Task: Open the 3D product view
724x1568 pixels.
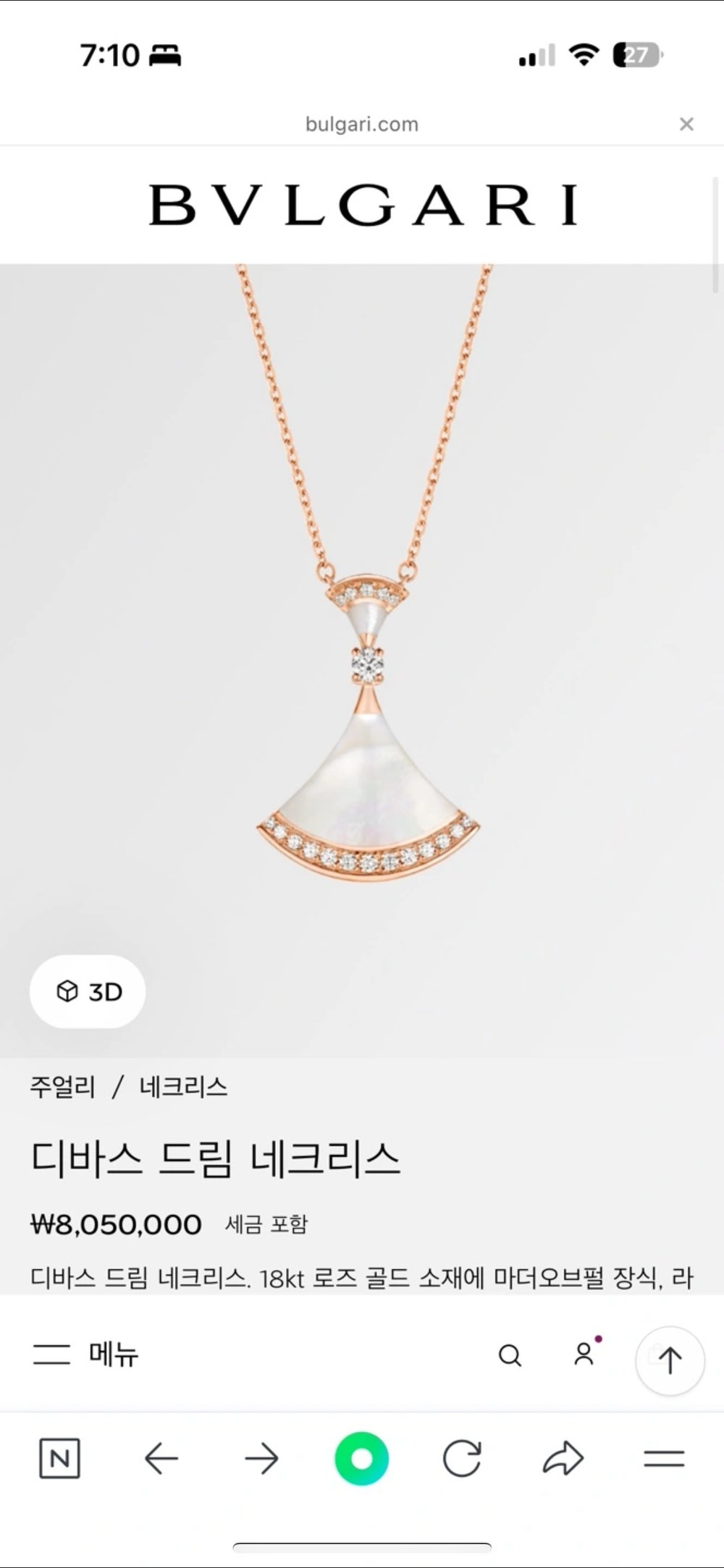Action: pos(88,991)
